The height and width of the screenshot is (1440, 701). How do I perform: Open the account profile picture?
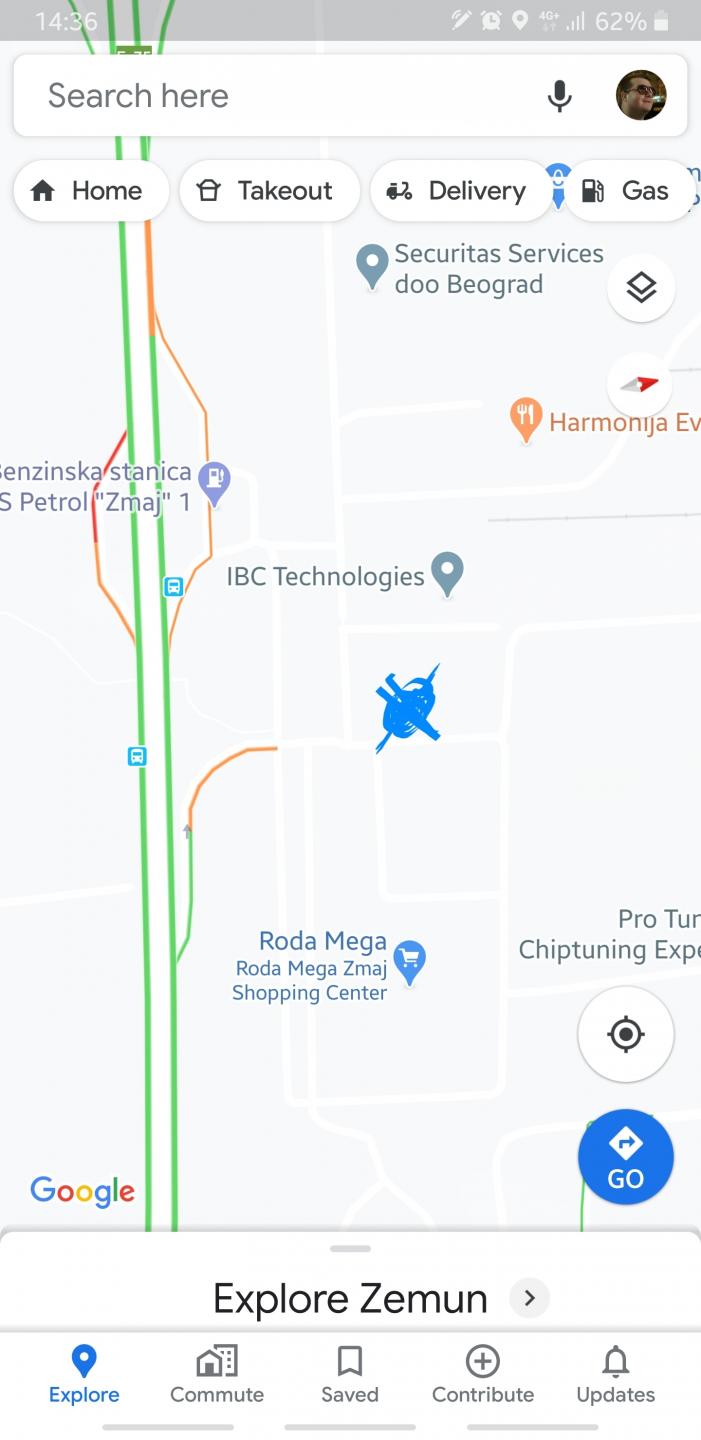(641, 95)
